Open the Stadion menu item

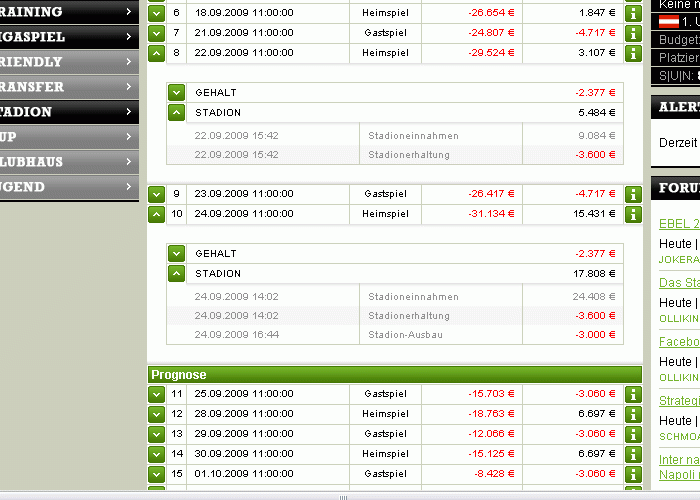click(x=65, y=112)
